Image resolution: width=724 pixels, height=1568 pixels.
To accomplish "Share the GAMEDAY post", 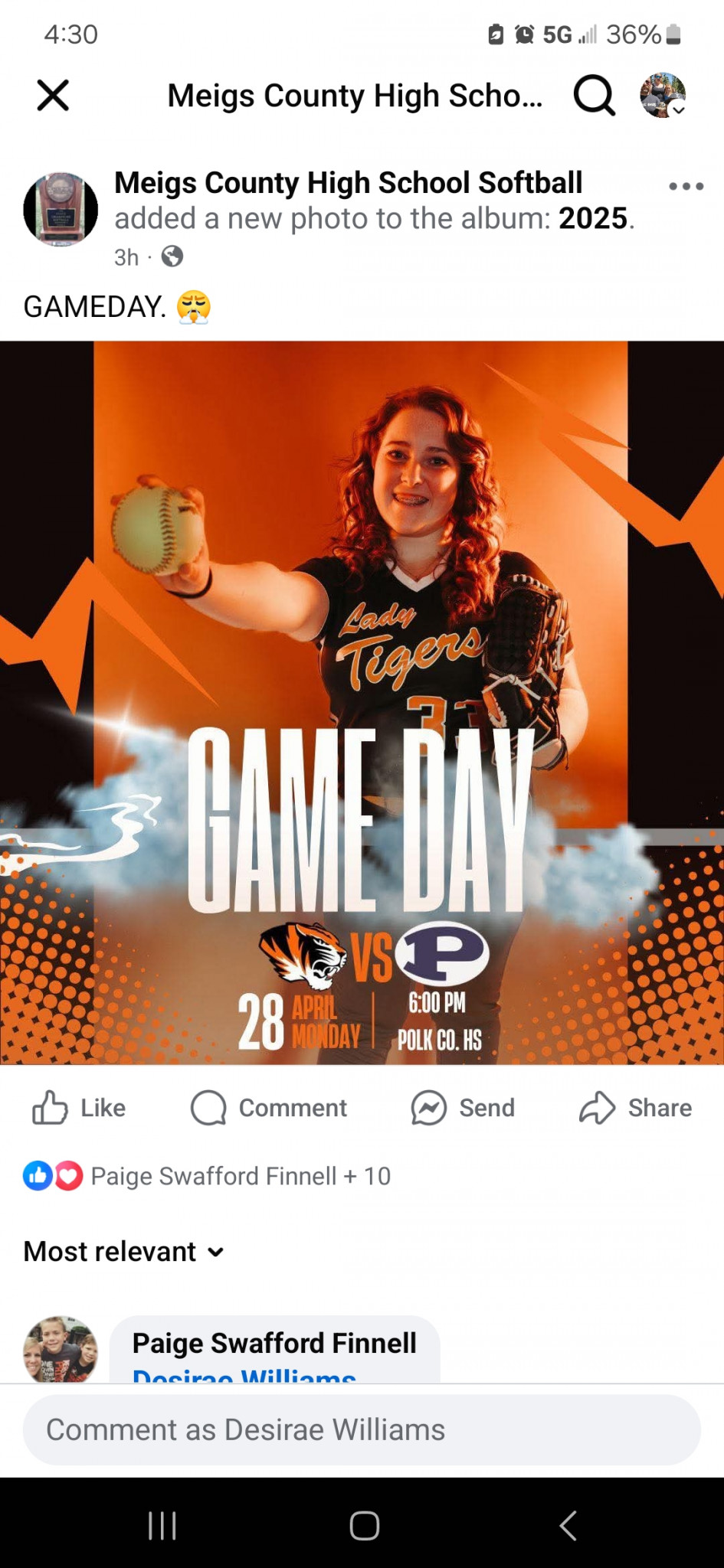I will point(635,1108).
